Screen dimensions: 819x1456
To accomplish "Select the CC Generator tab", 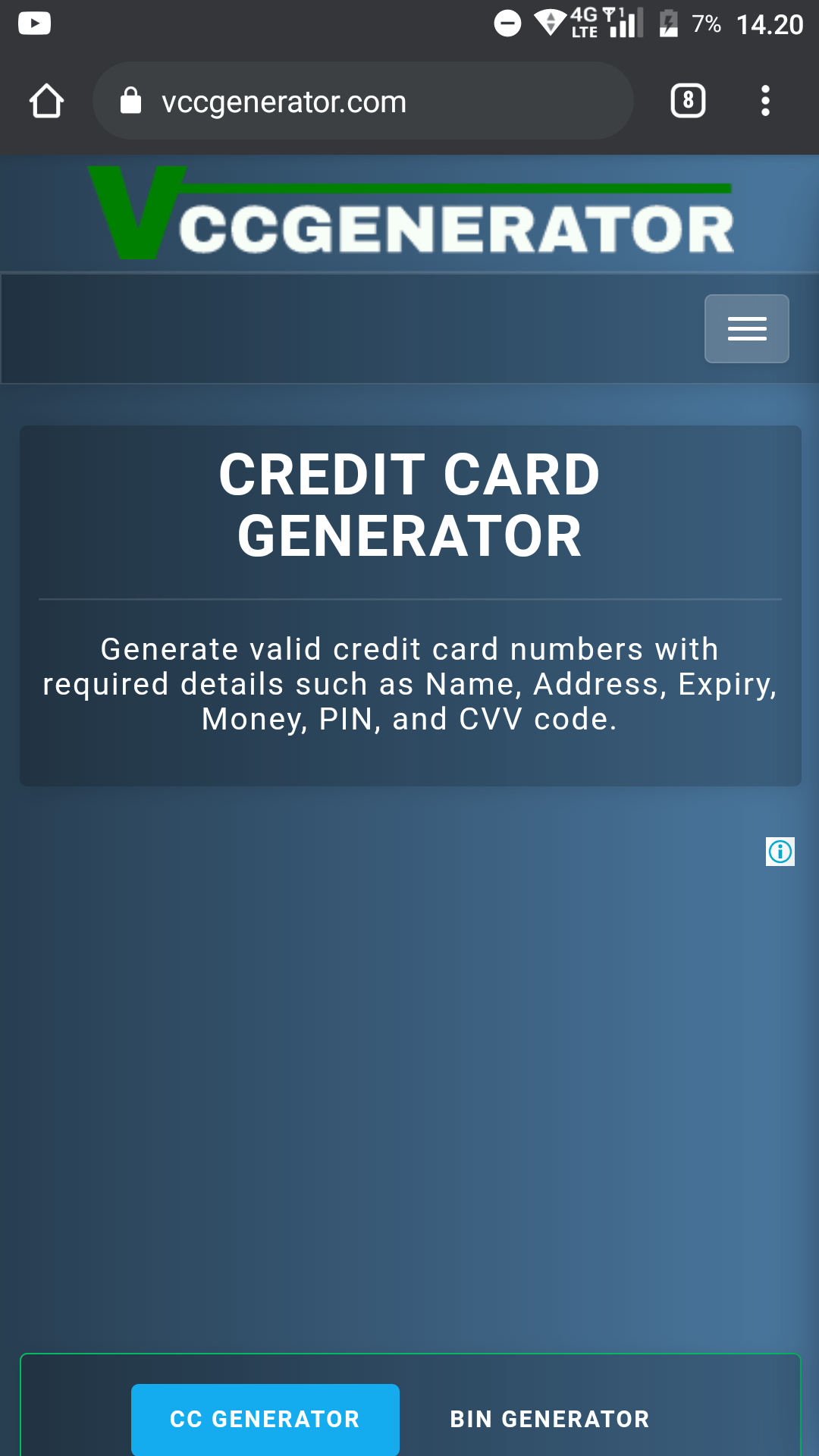I will [x=265, y=1419].
